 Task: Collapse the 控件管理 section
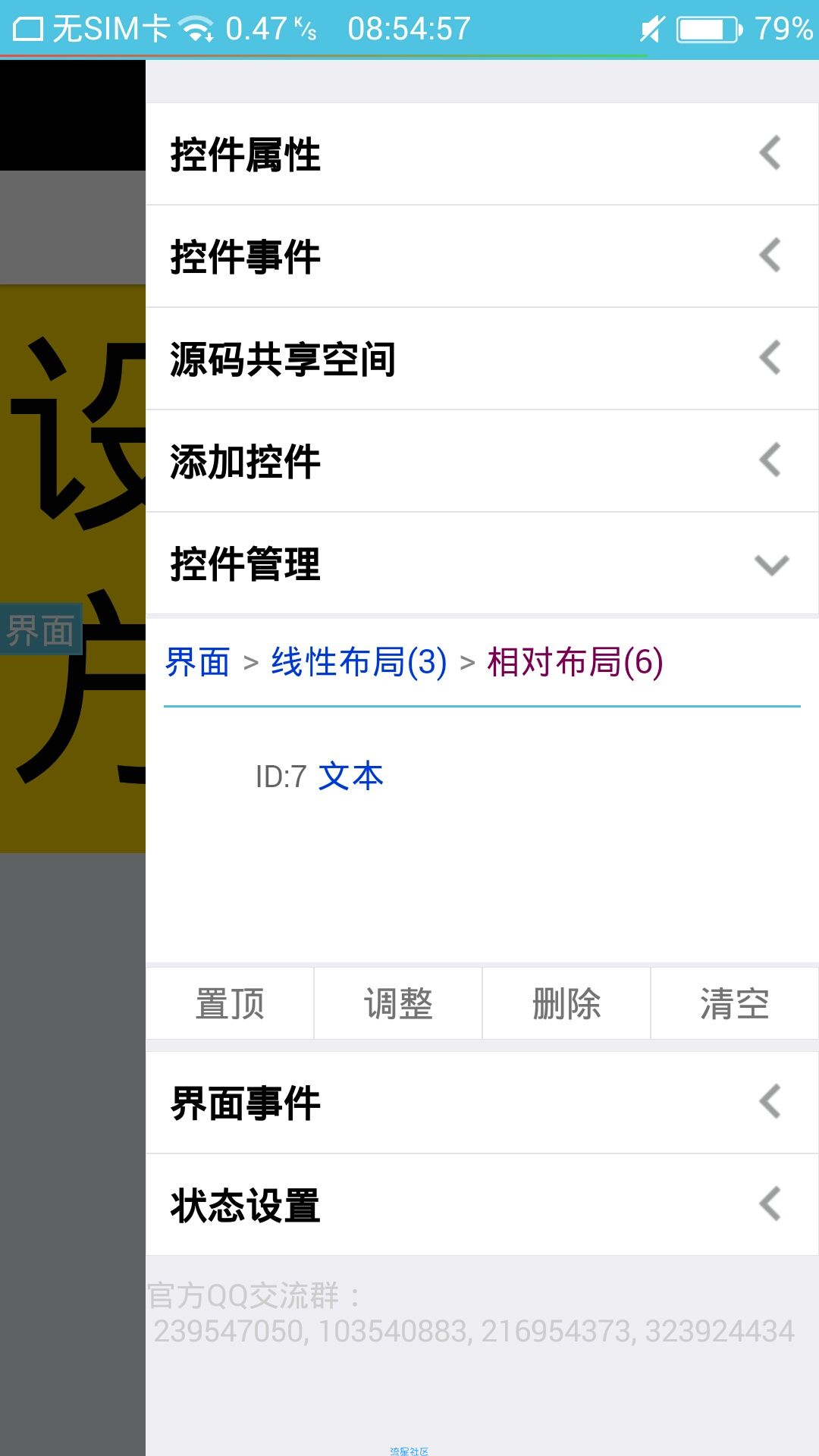(482, 563)
